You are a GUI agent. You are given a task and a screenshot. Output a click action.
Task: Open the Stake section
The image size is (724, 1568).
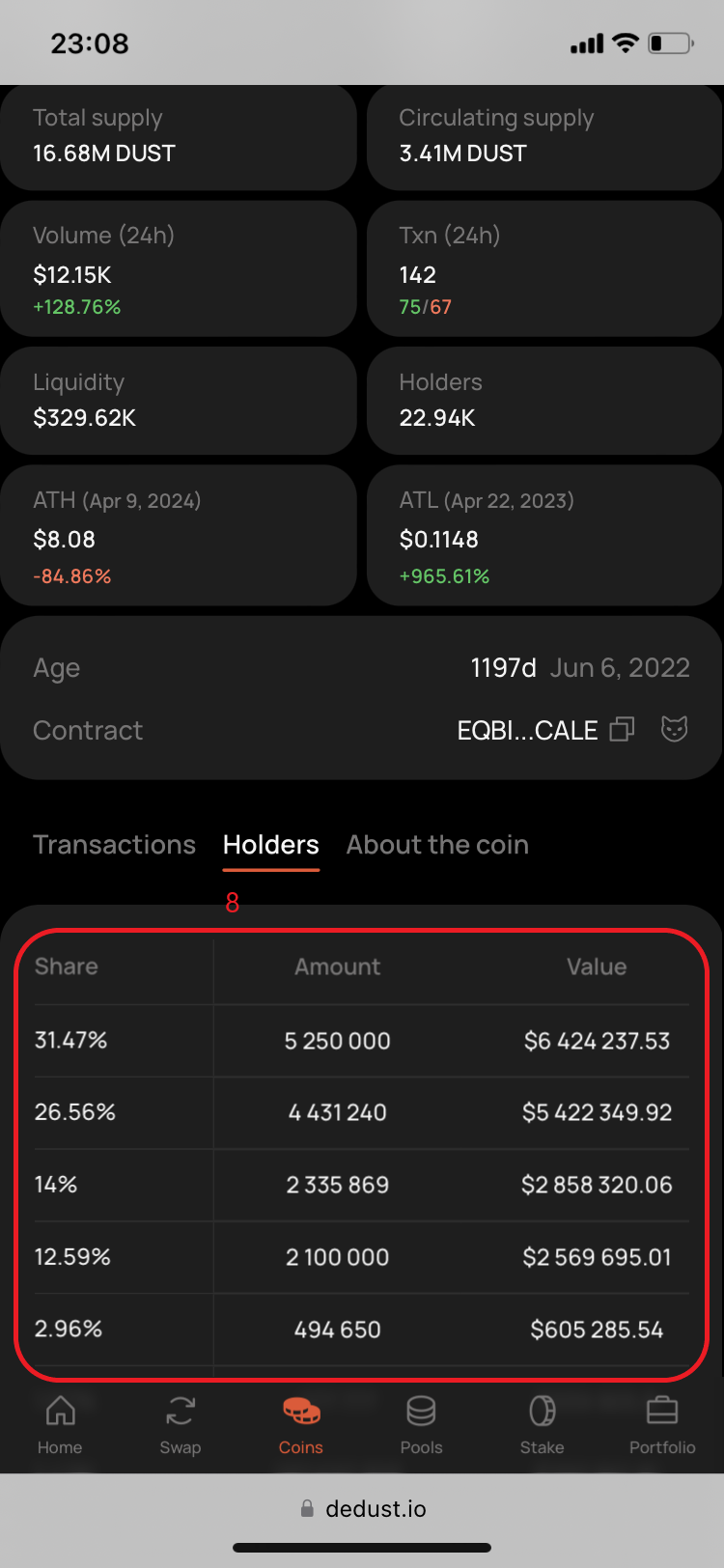542,1425
